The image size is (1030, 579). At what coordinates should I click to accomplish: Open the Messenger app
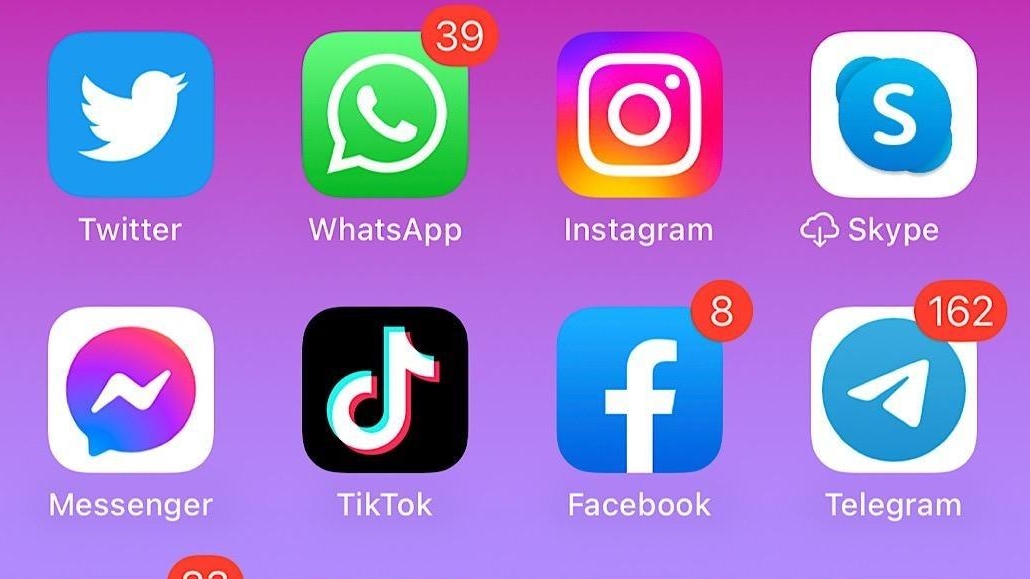pyautogui.click(x=130, y=389)
